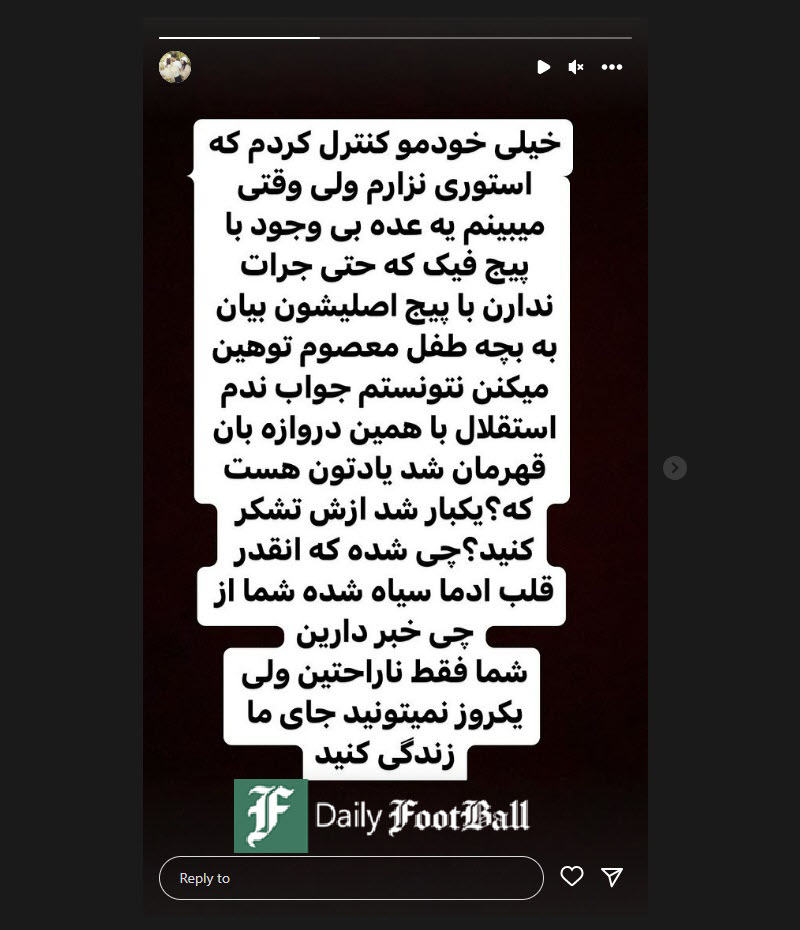The width and height of the screenshot is (800, 930).
Task: Open the story poster's profile picture
Action: pos(175,67)
